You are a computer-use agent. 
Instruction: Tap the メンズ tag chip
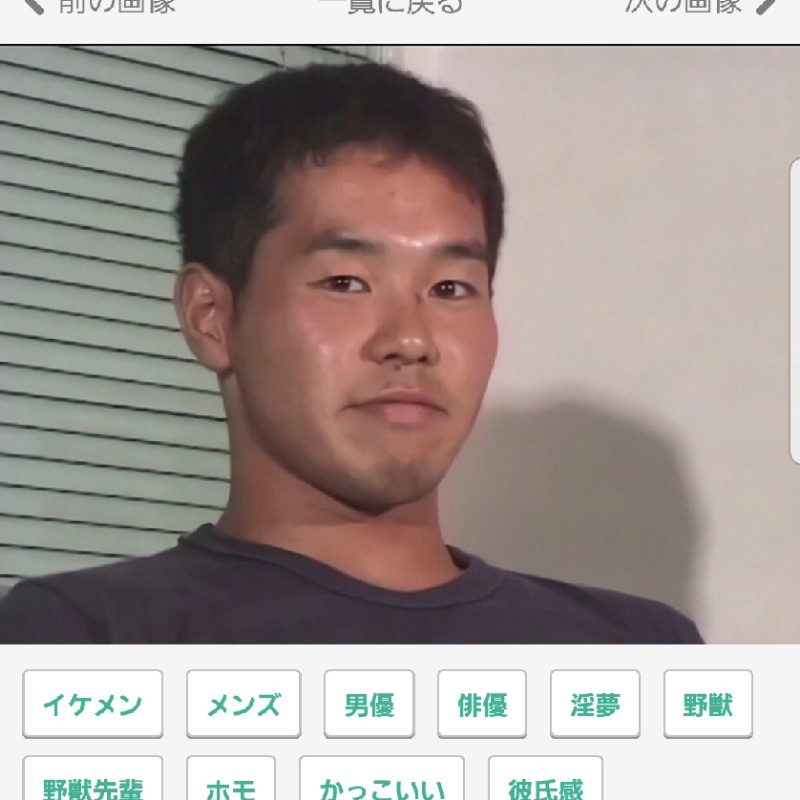click(x=243, y=704)
